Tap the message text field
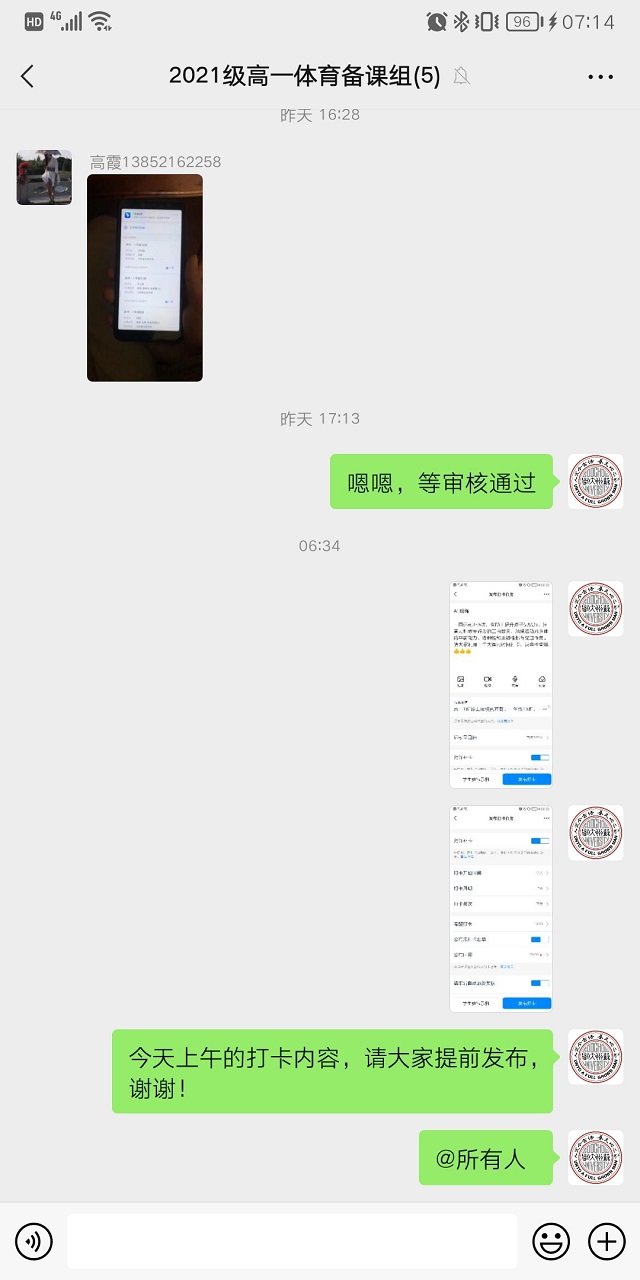The height and width of the screenshot is (1280, 640). [x=292, y=1241]
